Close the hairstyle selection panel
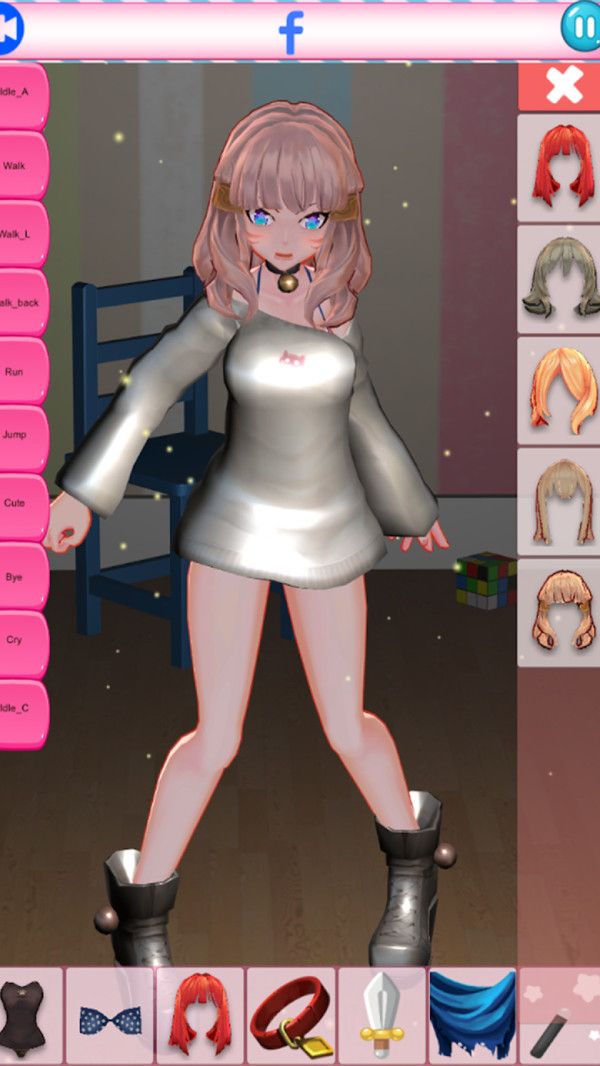Viewport: 600px width, 1066px height. (562, 87)
